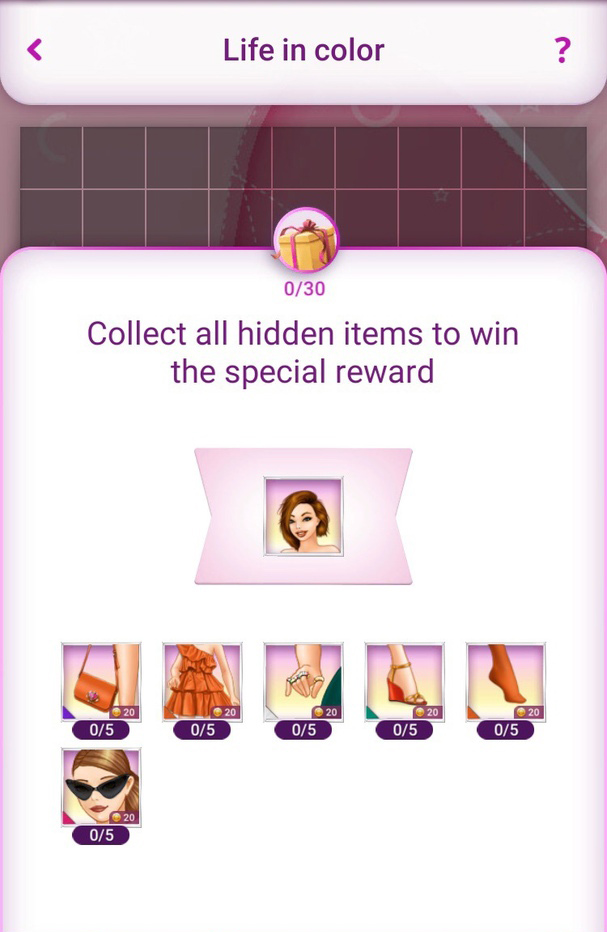Select the wedge sandal item
The image size is (607, 932).
[x=404, y=682]
